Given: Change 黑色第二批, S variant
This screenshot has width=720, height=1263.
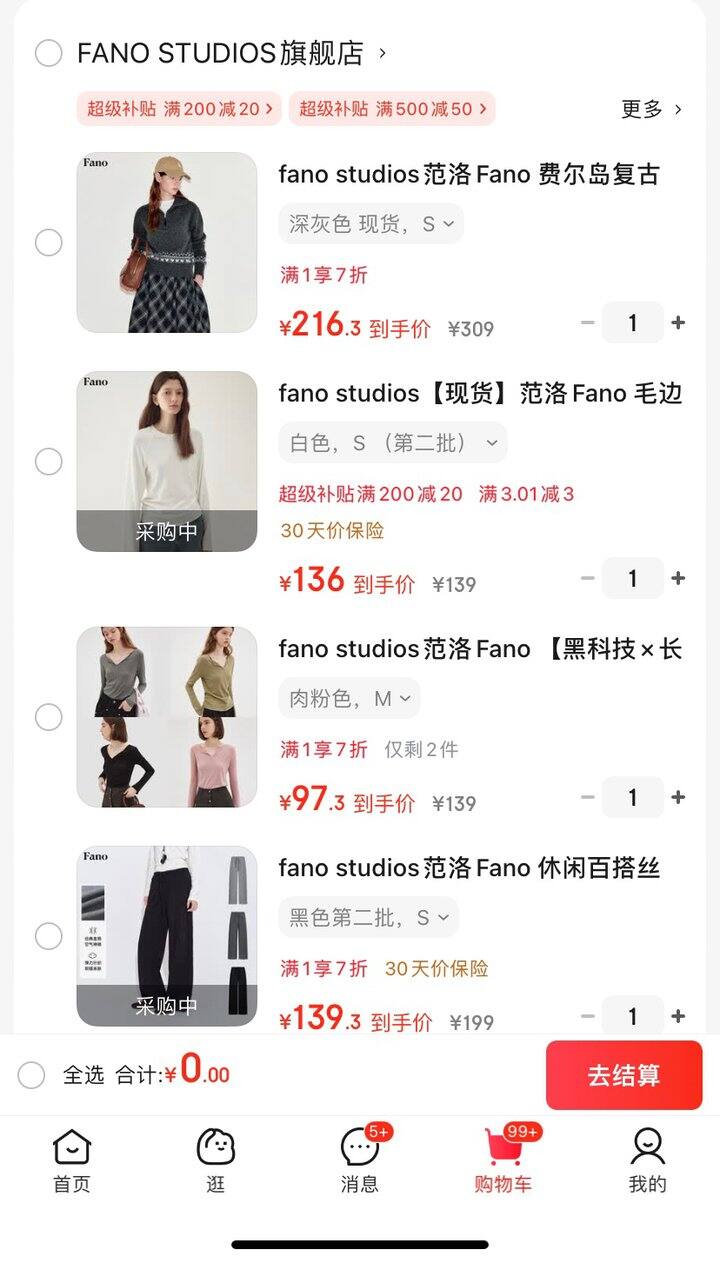Looking at the screenshot, I should coord(368,917).
